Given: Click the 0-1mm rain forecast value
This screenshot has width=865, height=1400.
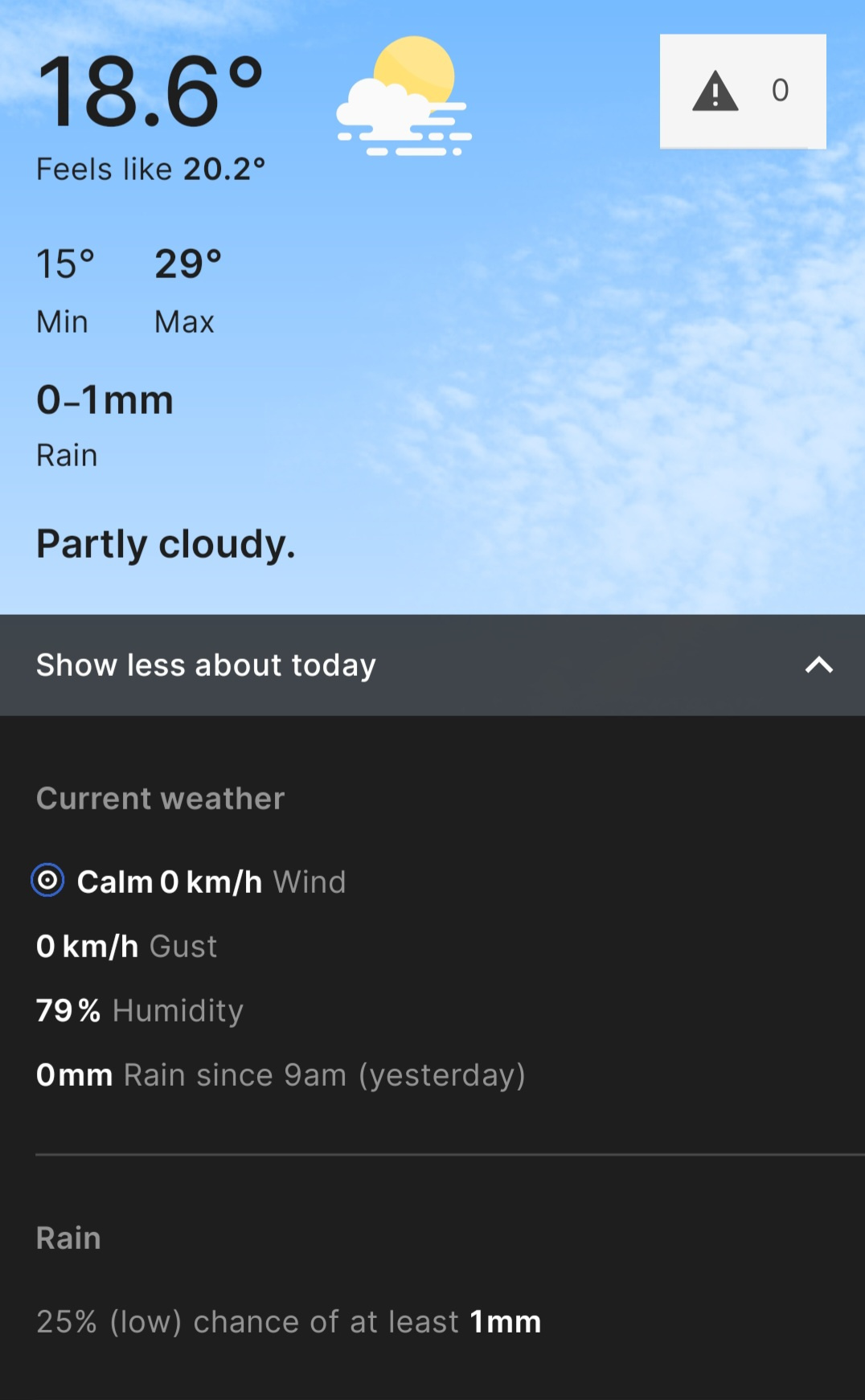Looking at the screenshot, I should (x=105, y=399).
